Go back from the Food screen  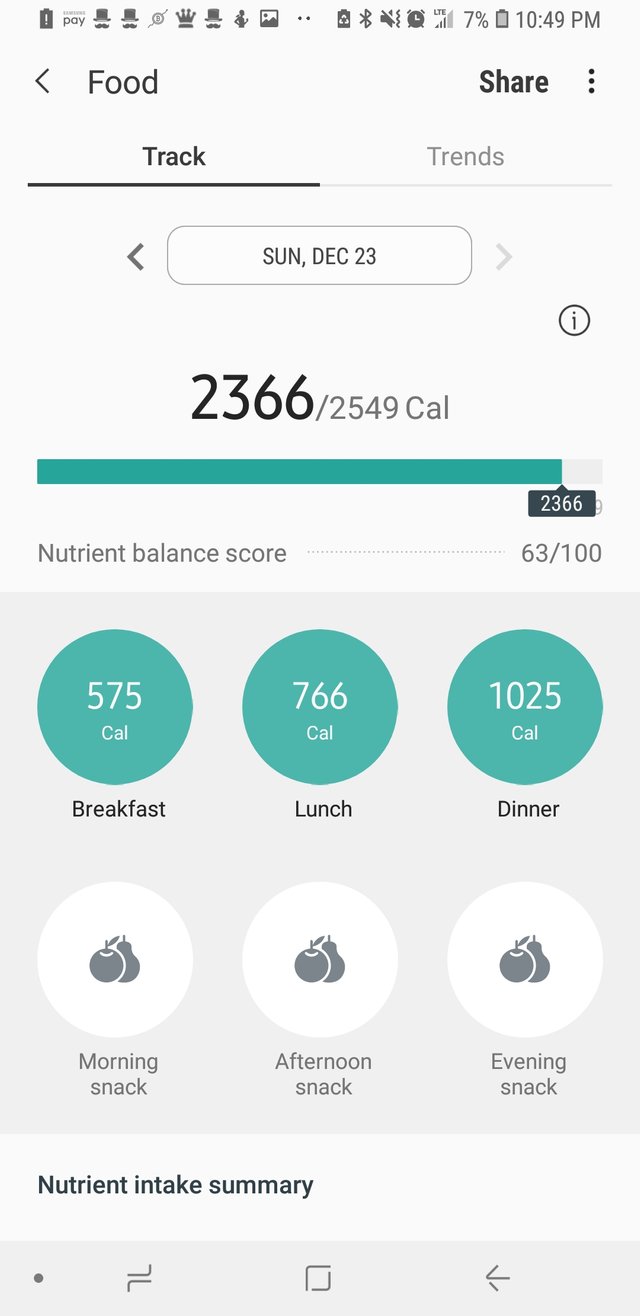pos(42,82)
